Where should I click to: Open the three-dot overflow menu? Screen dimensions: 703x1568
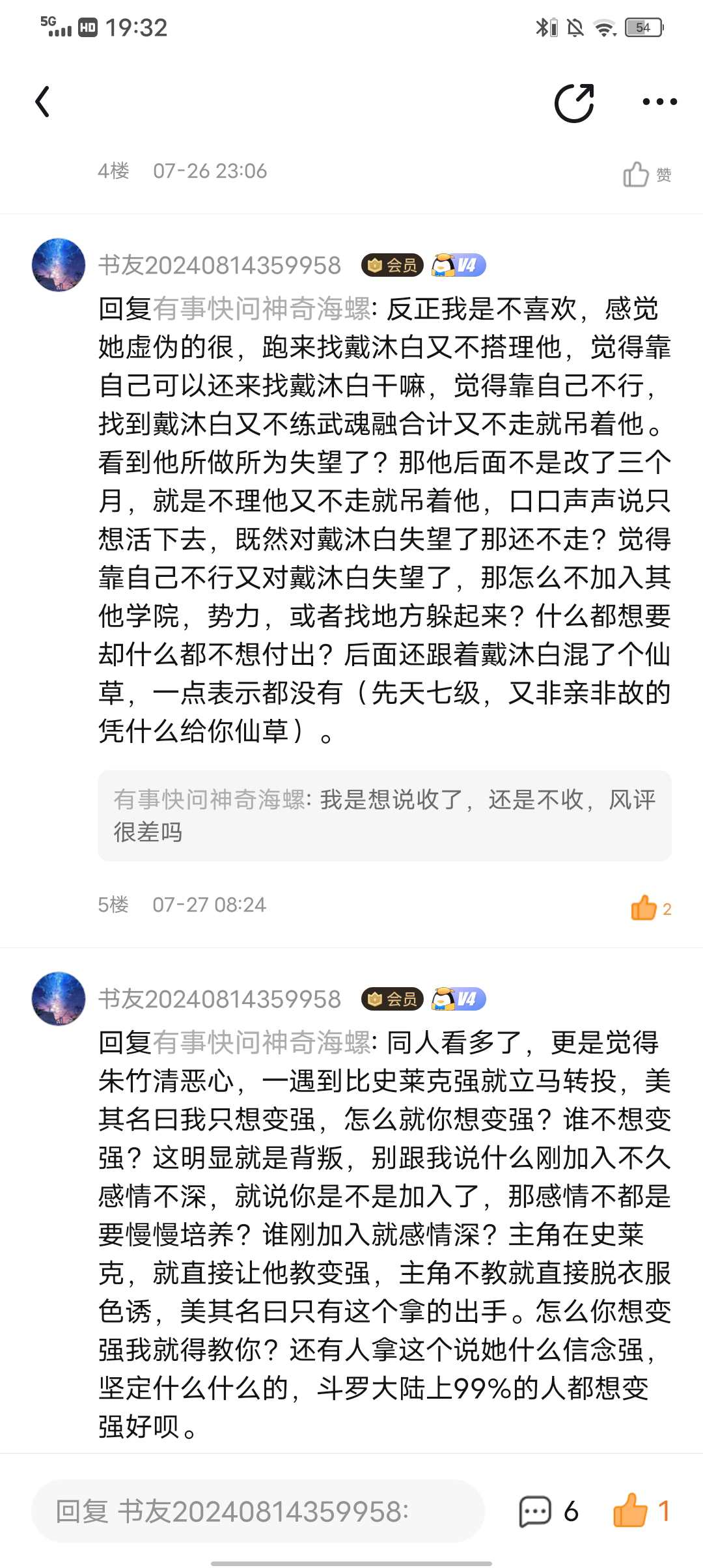click(x=659, y=102)
